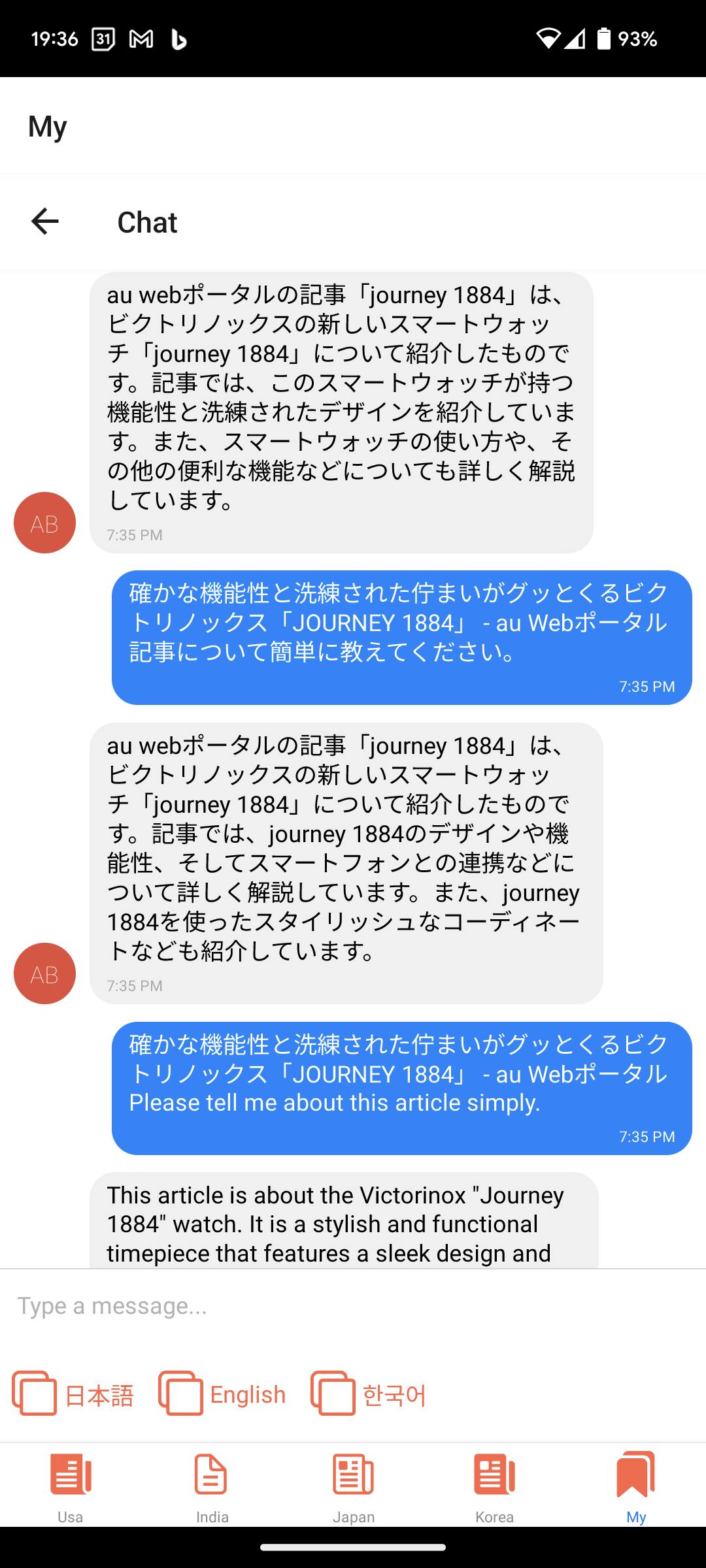Select the English copy button
The width and height of the screenshot is (706, 1568).
pyautogui.click(x=222, y=1394)
